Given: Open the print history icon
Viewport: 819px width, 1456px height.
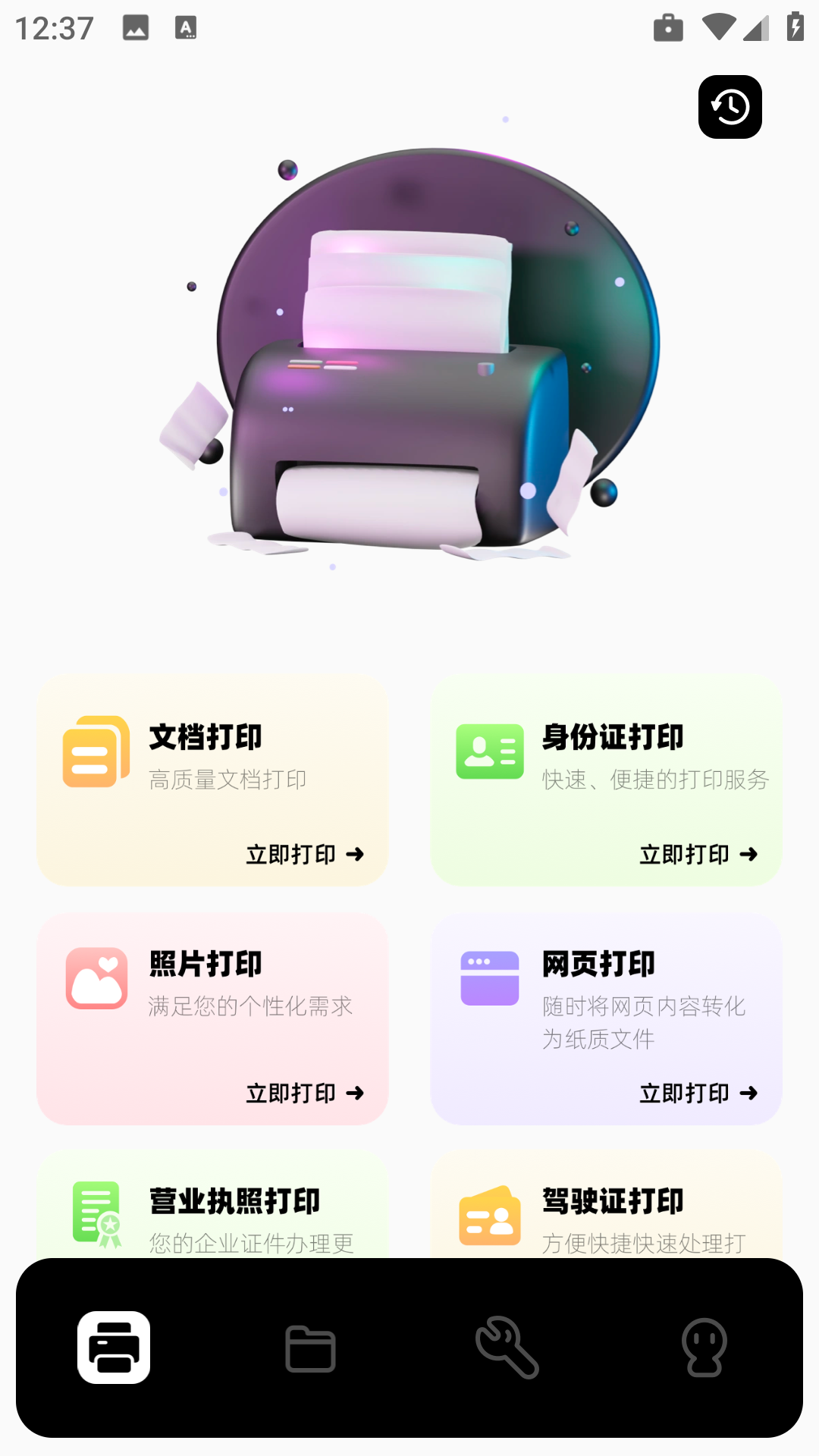Looking at the screenshot, I should 730,107.
